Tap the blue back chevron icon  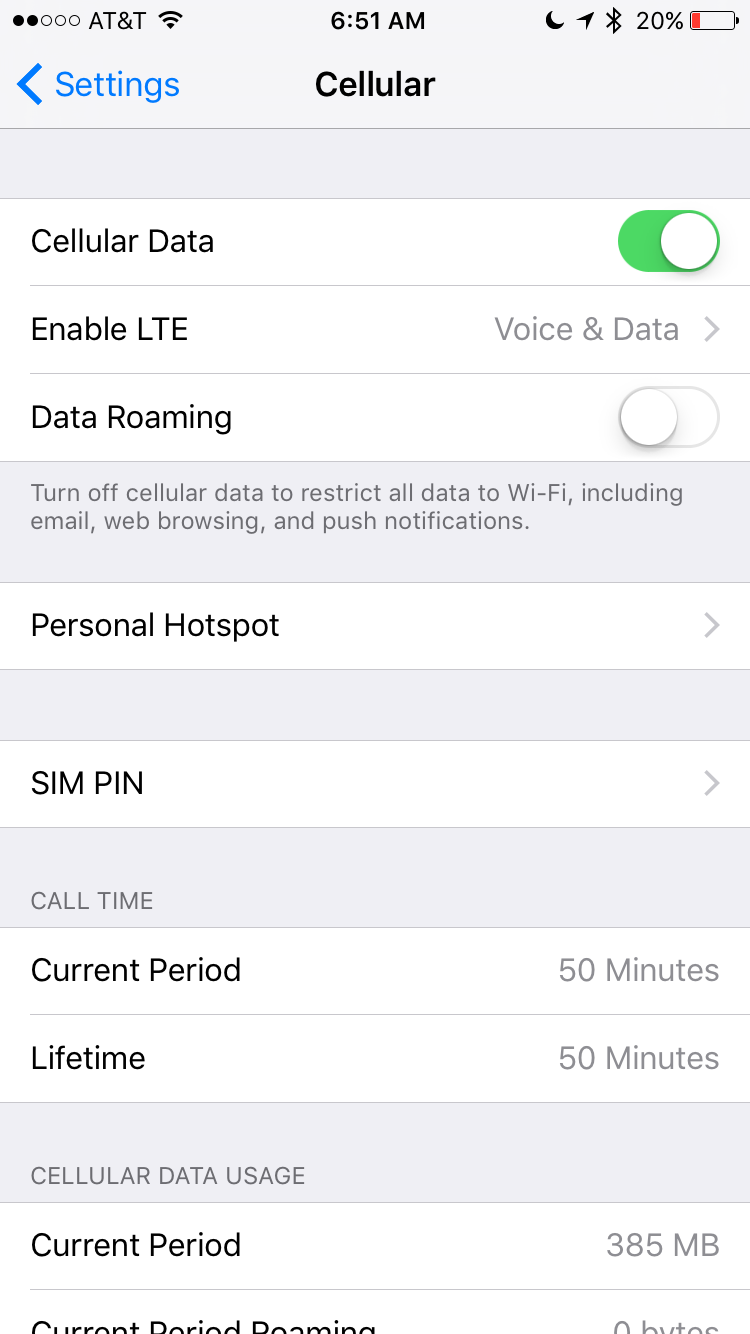point(28,84)
